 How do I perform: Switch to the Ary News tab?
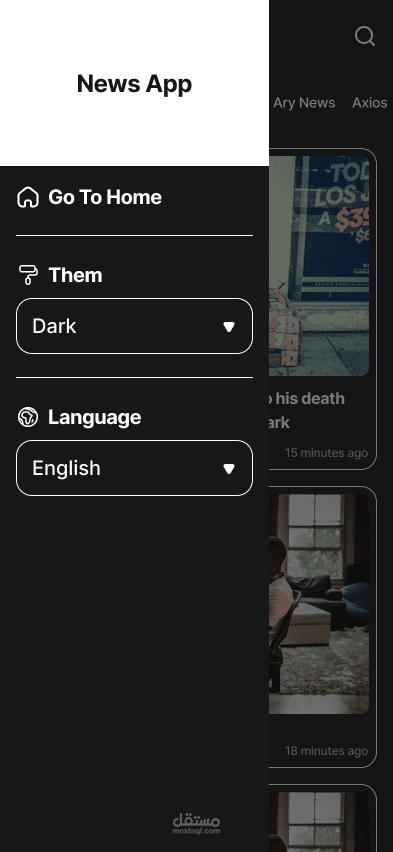[304, 103]
